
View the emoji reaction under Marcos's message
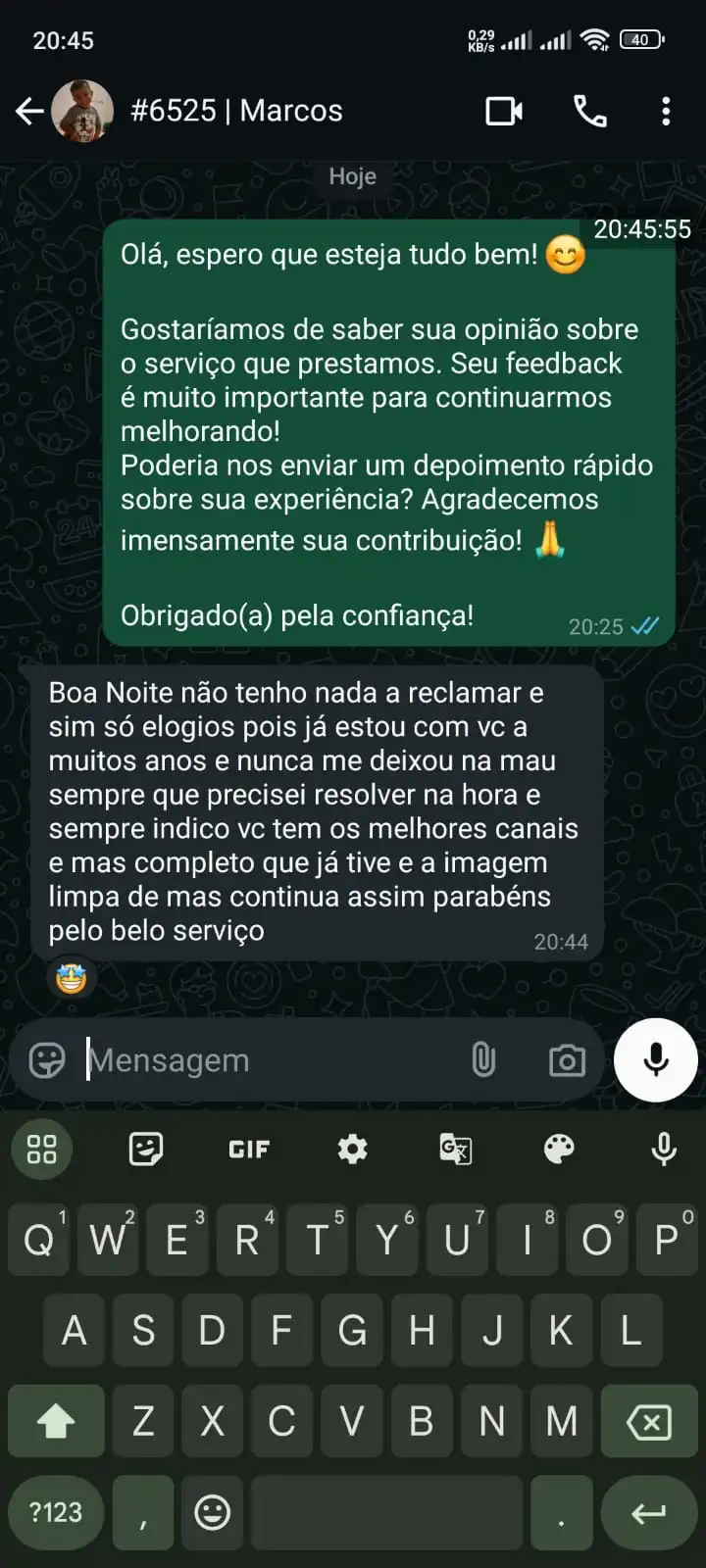pos(72,978)
